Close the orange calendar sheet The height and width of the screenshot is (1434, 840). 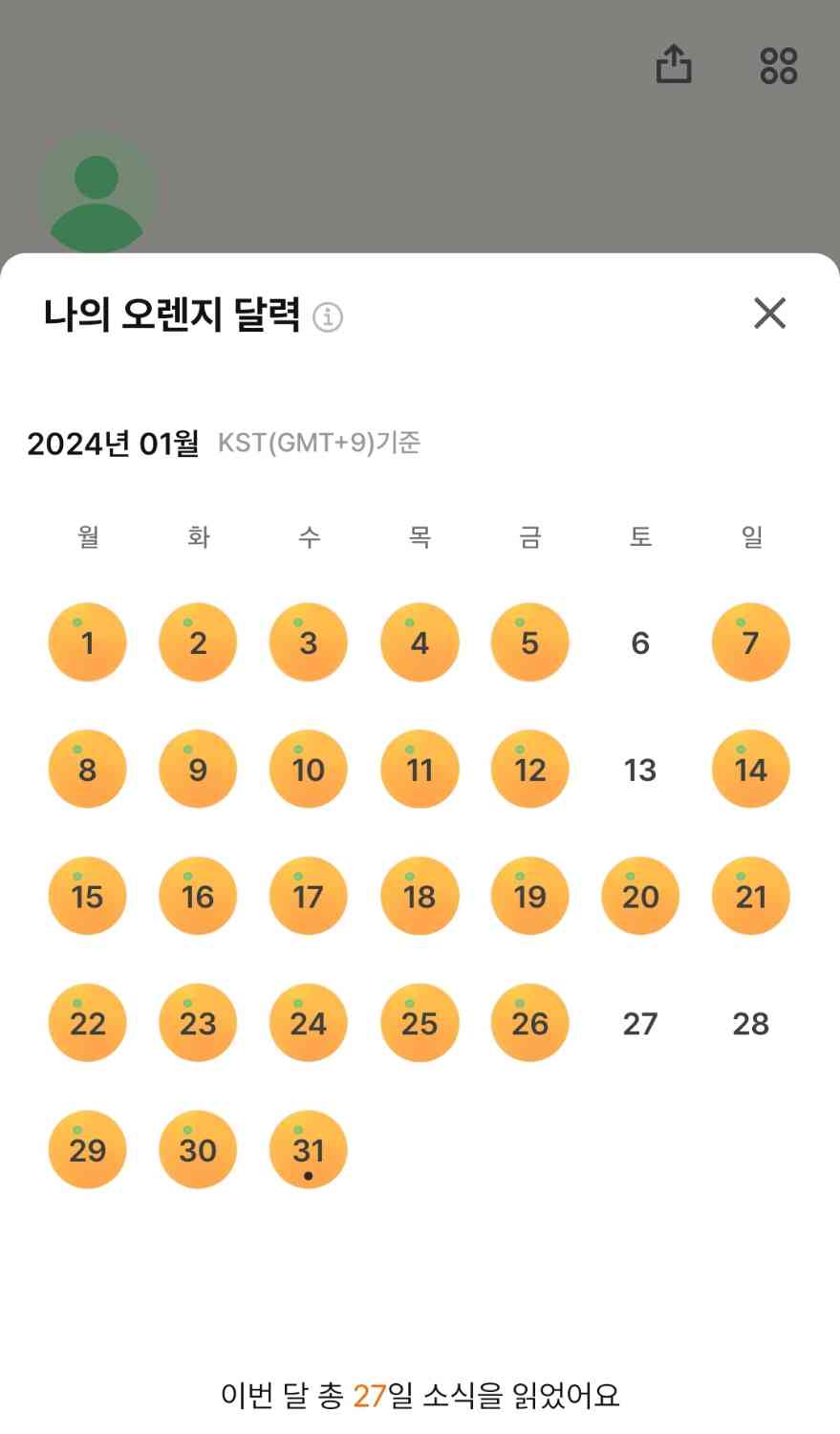coord(769,313)
